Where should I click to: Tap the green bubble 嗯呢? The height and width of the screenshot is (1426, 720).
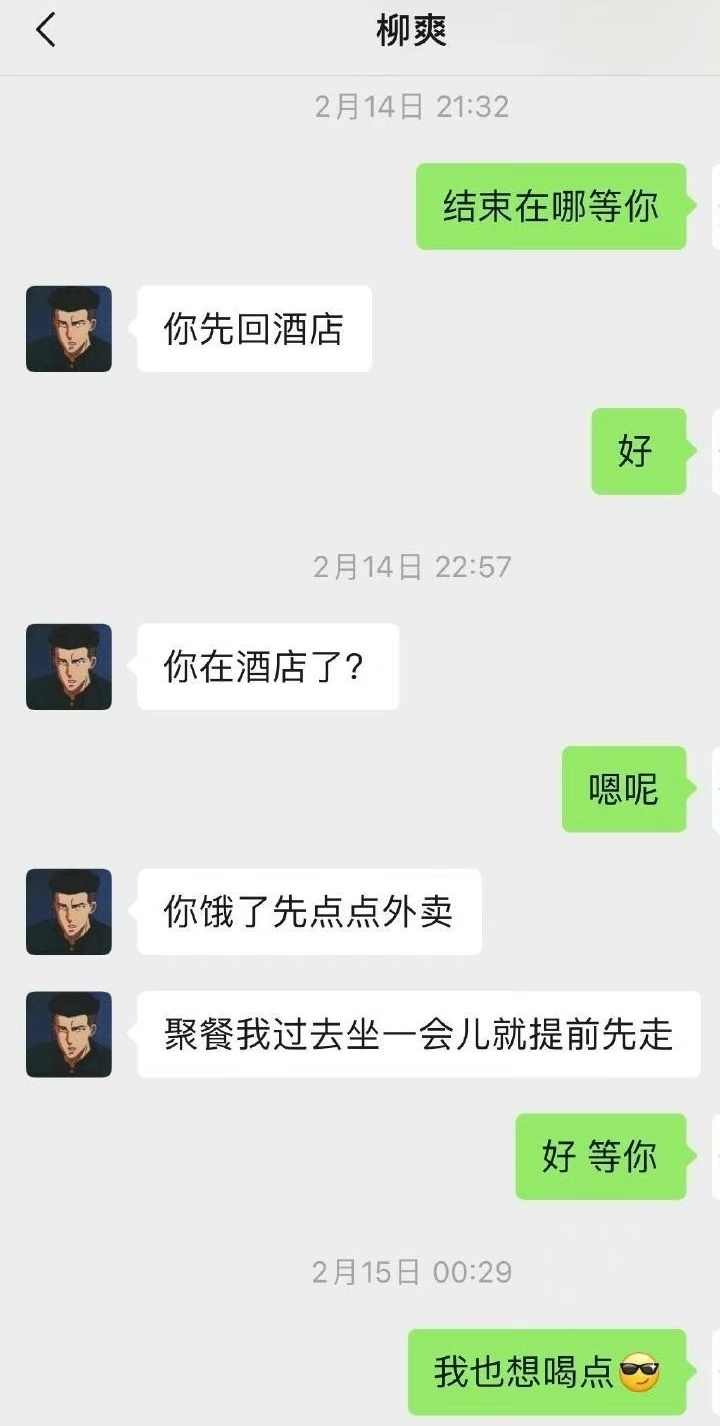point(624,790)
